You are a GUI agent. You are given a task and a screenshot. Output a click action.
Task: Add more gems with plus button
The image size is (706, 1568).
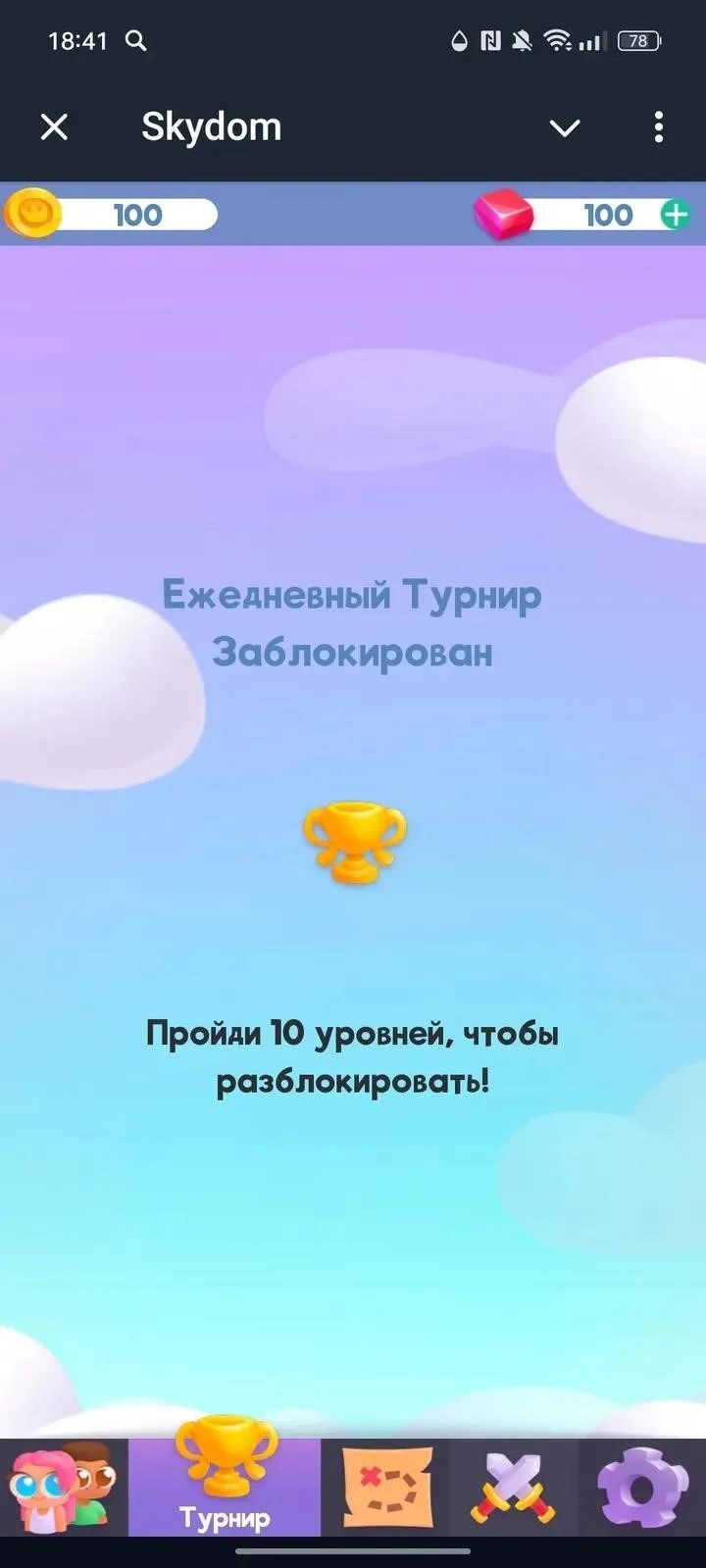[675, 215]
